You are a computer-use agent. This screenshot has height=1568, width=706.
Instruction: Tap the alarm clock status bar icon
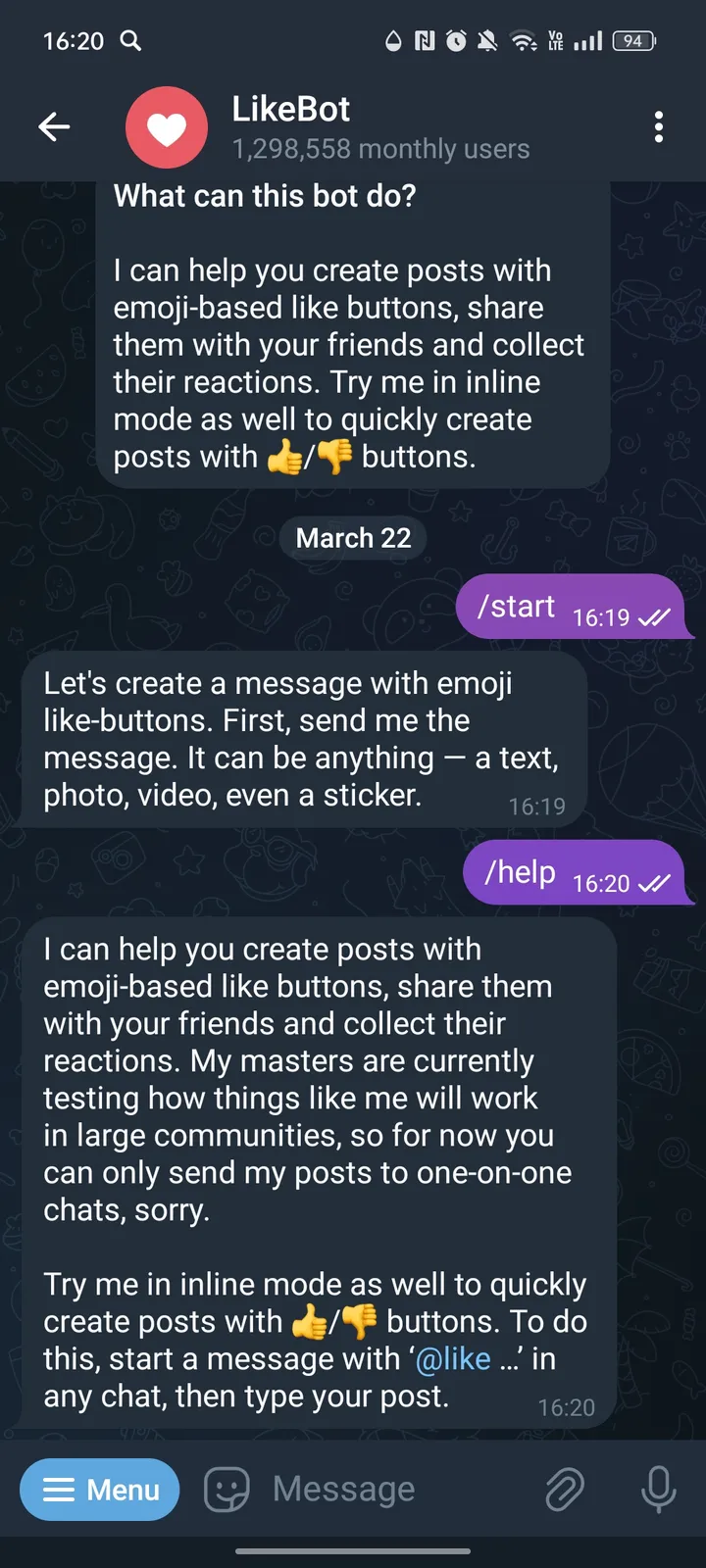(455, 41)
